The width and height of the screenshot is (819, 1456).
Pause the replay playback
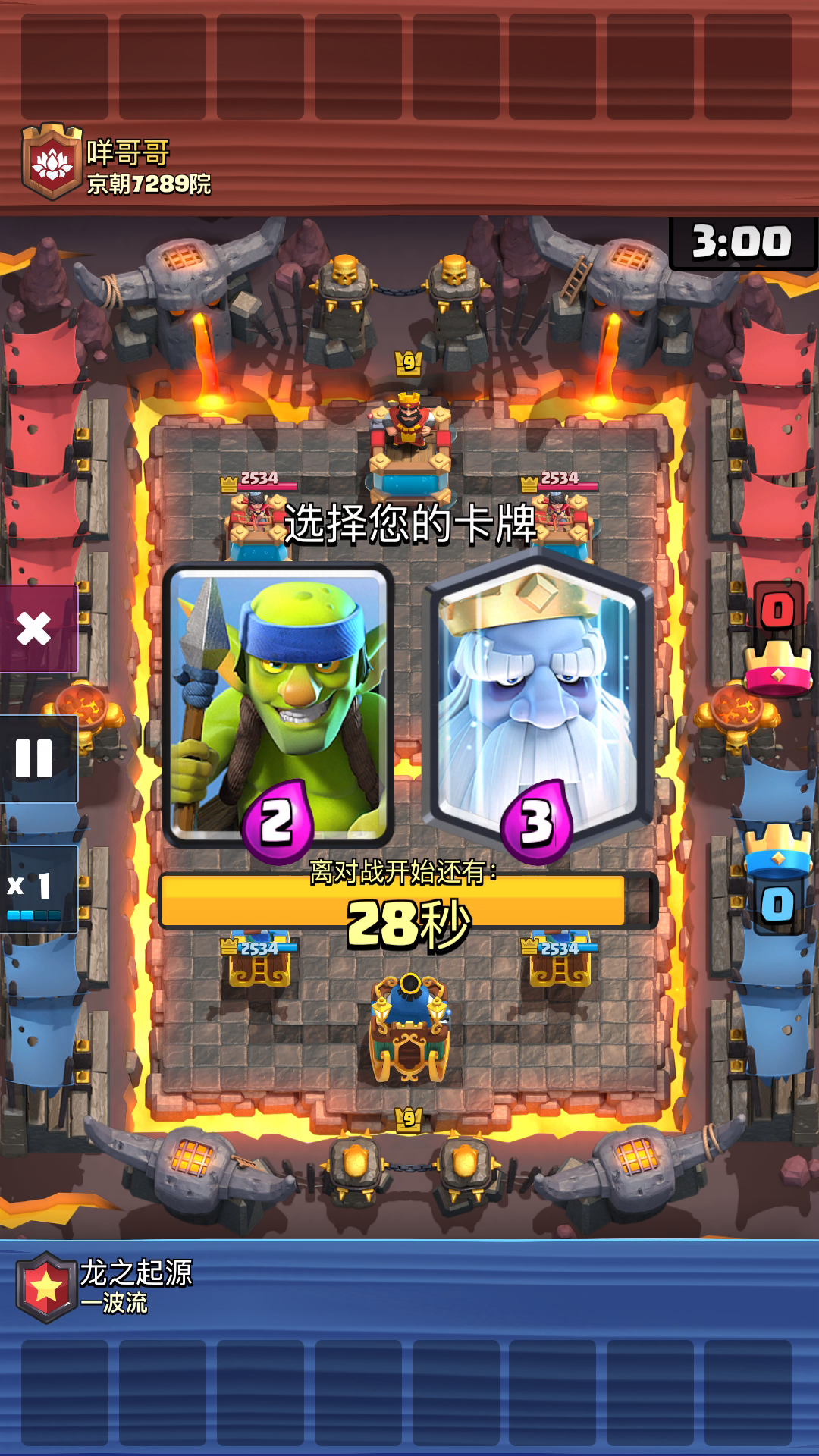[35, 758]
